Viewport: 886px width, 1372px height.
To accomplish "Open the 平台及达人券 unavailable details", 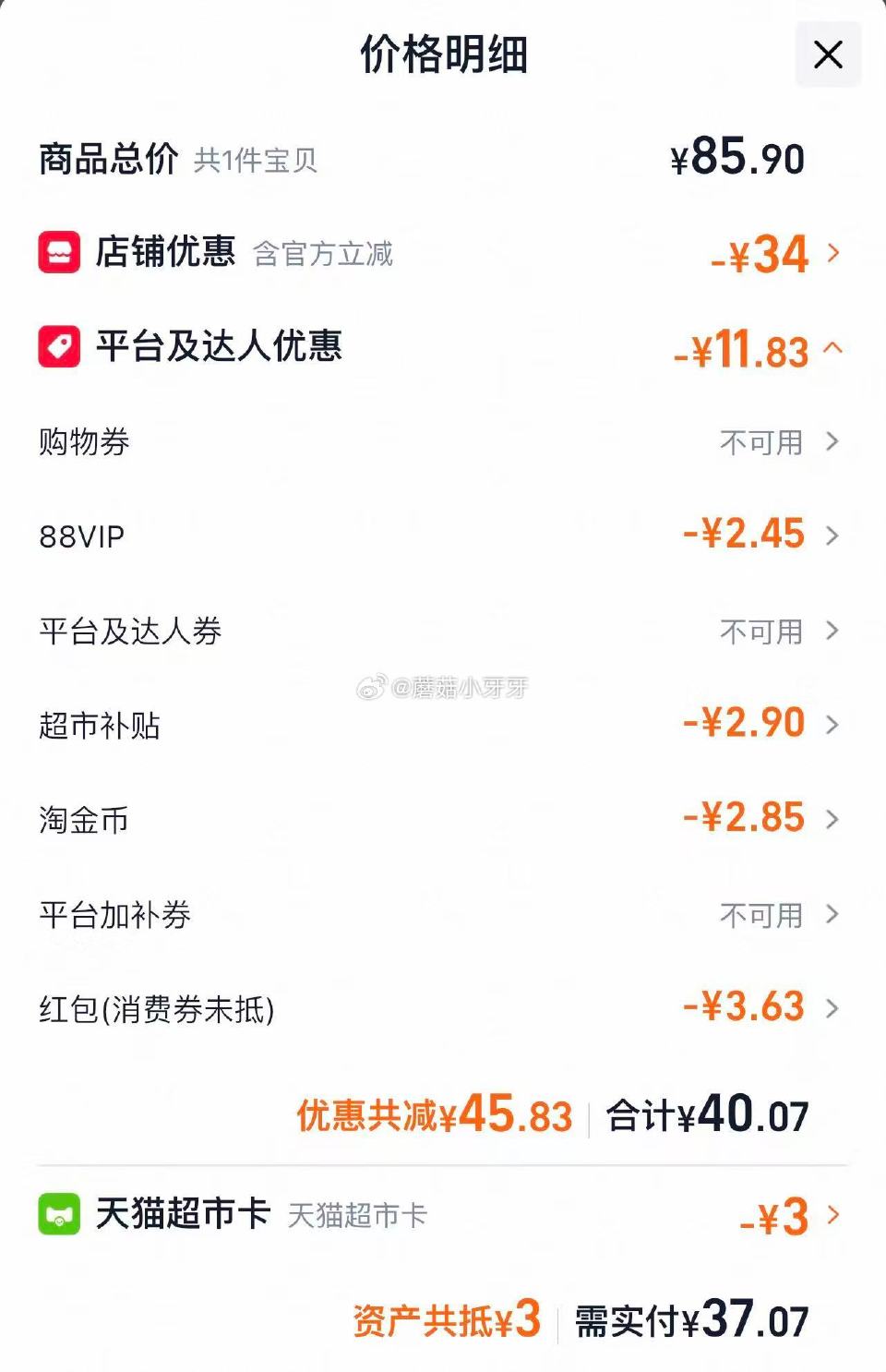I will pos(833,631).
